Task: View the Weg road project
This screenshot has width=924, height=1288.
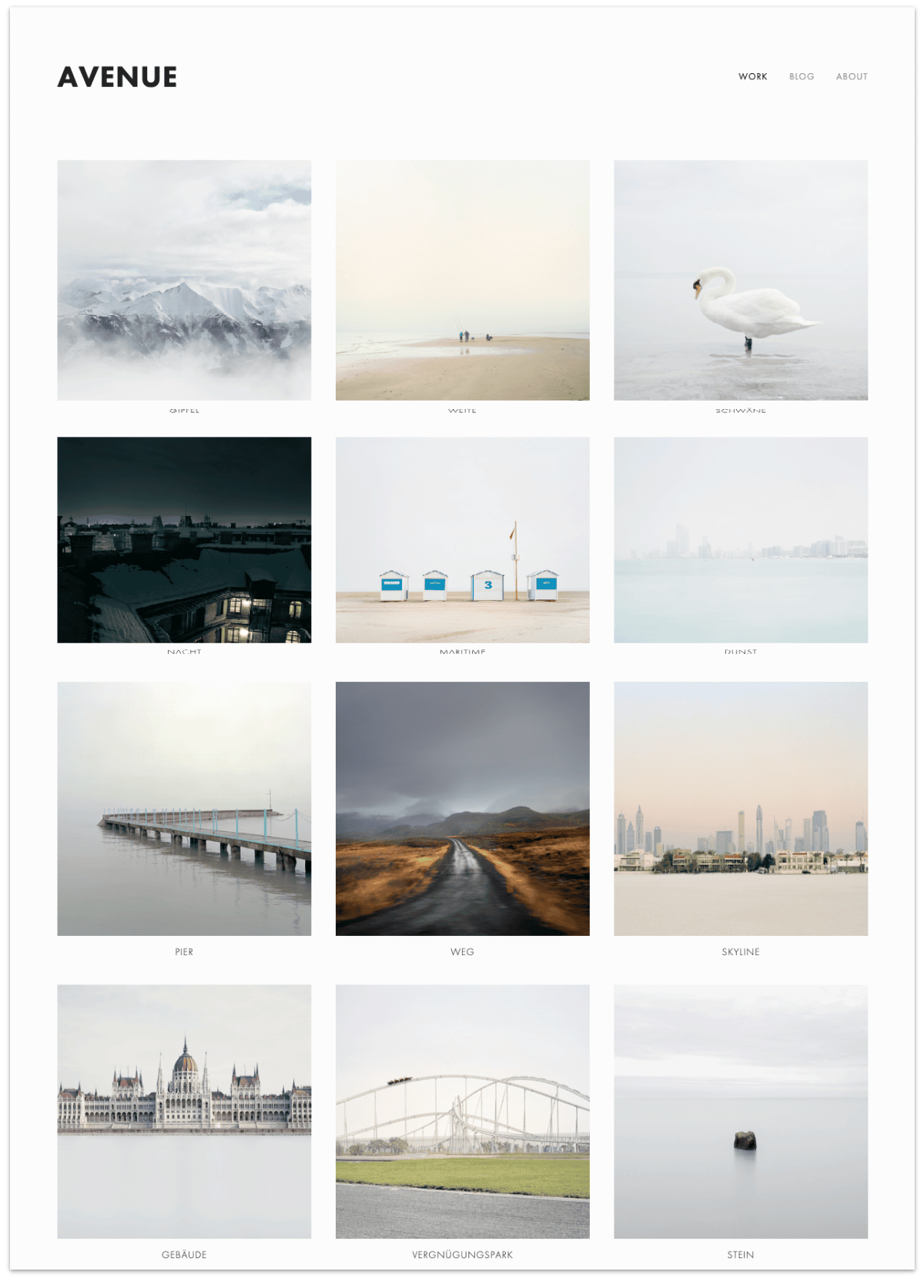Action: click(462, 808)
